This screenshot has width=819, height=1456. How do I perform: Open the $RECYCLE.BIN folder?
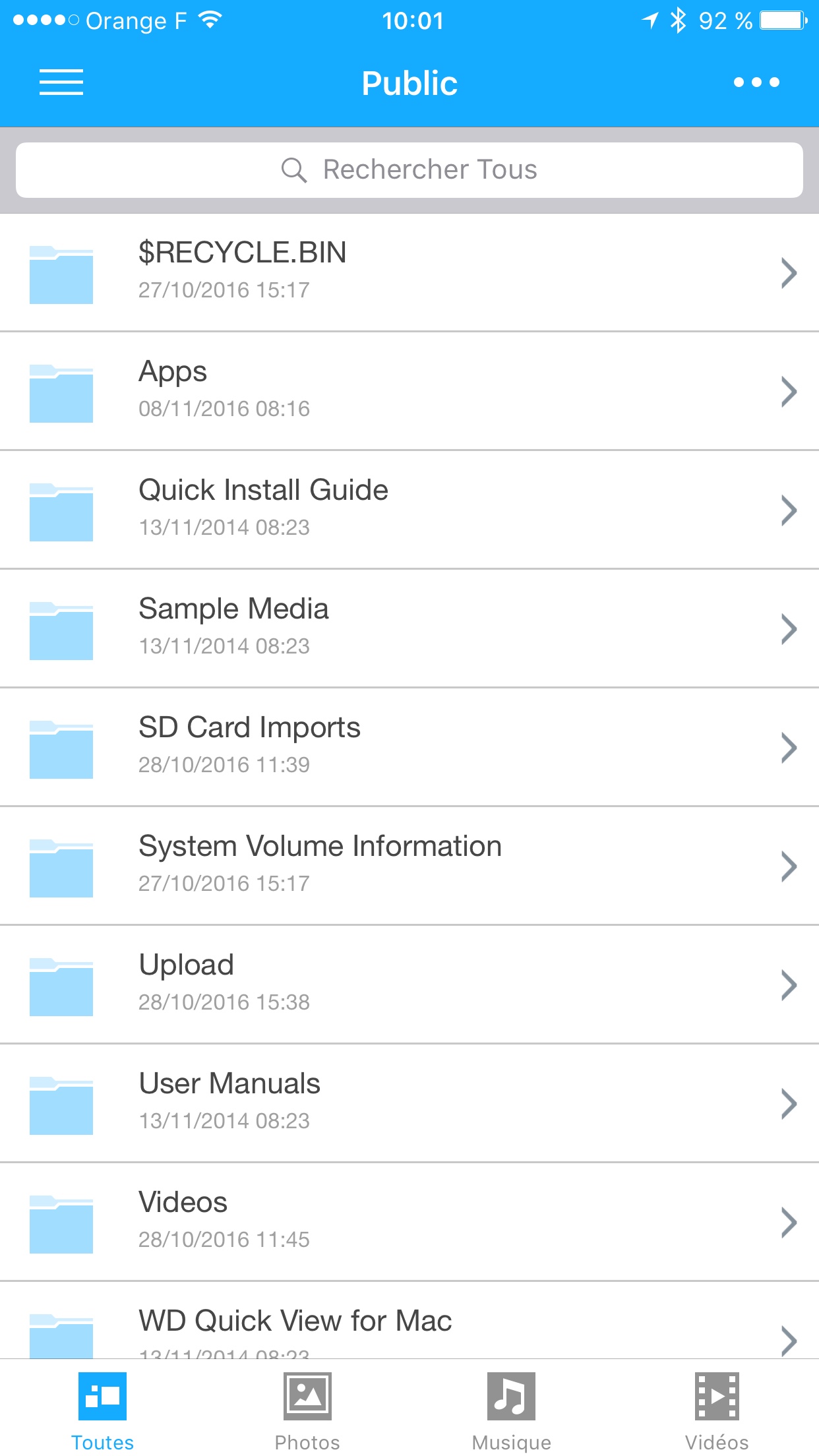[409, 272]
